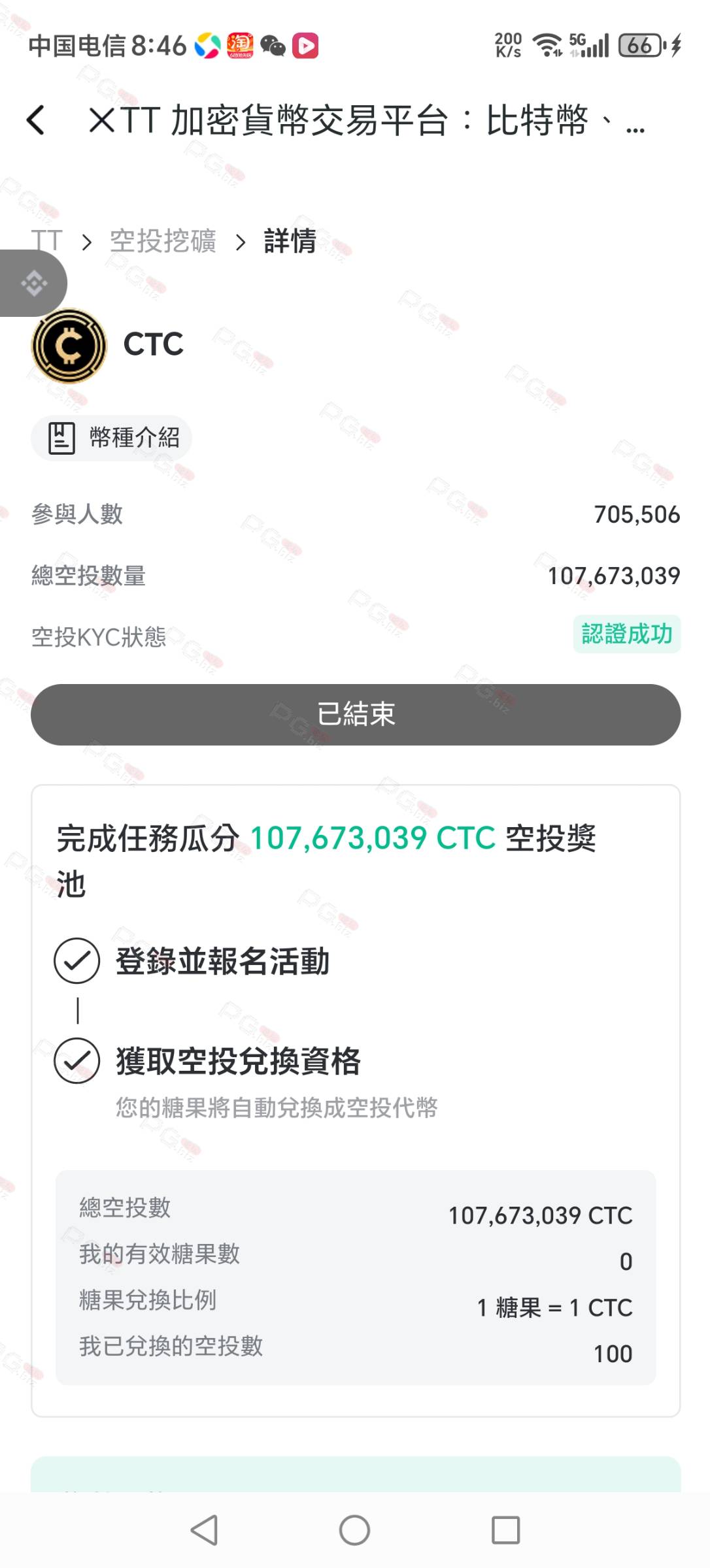This screenshot has height=1568, width=710.
Task: Tap the gray 已結束 button
Action: (356, 714)
